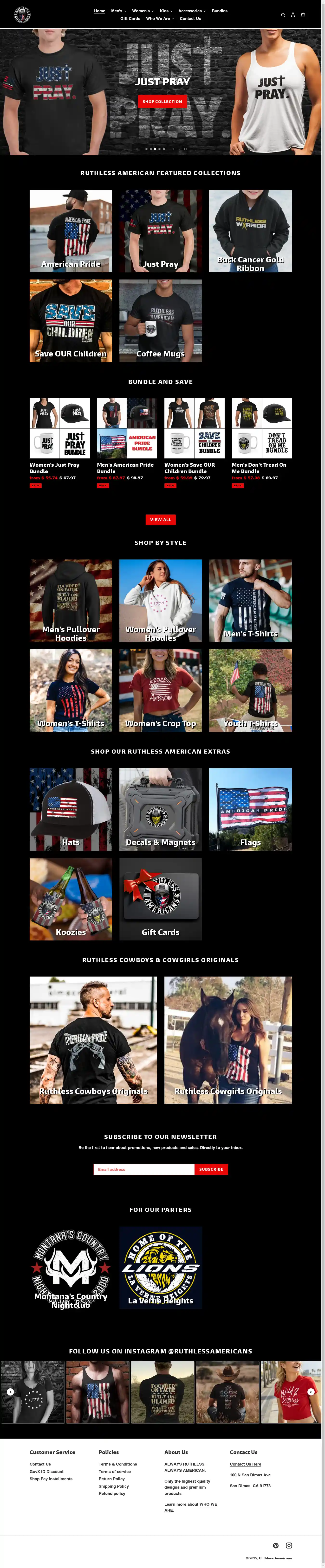
Task: Open the Return Policy footer link
Action: click(112, 1479)
